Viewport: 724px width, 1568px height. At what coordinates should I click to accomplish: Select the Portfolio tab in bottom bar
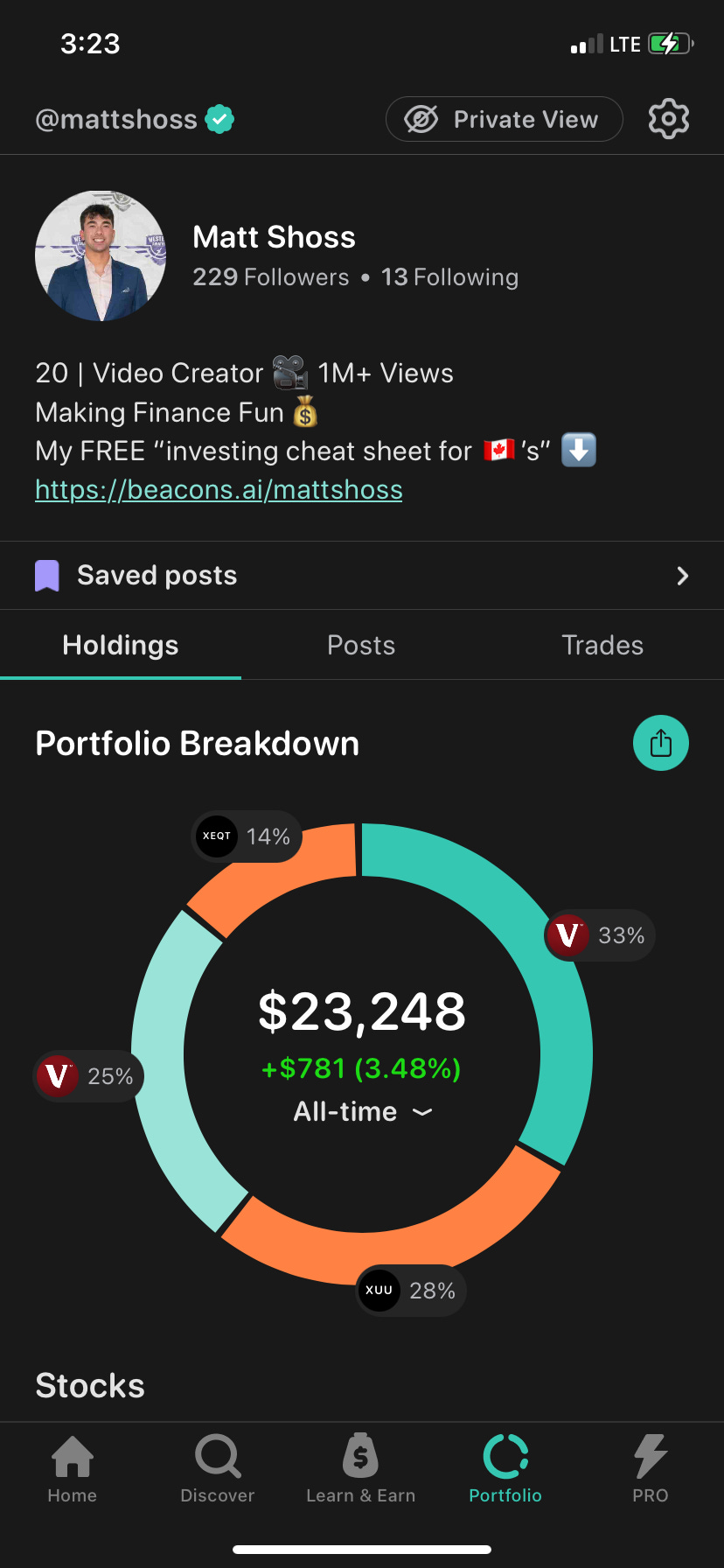[x=505, y=1470]
